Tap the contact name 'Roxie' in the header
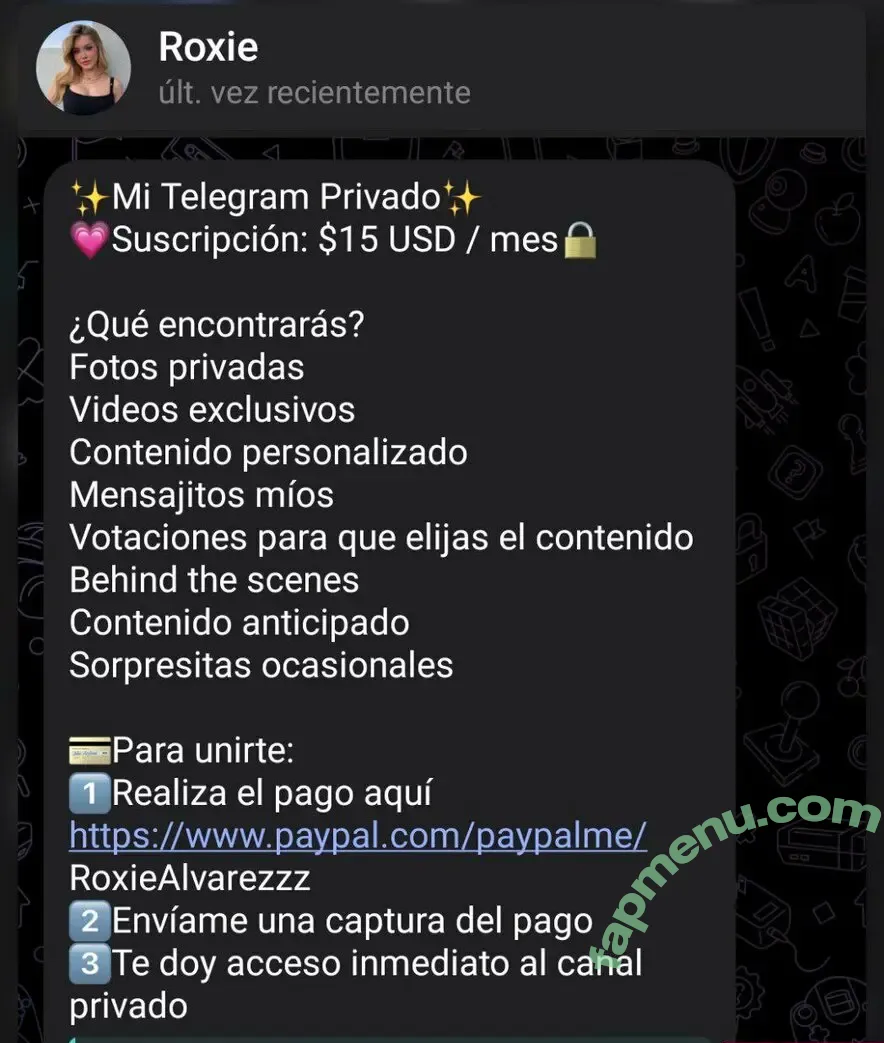884x1043 pixels. tap(207, 46)
